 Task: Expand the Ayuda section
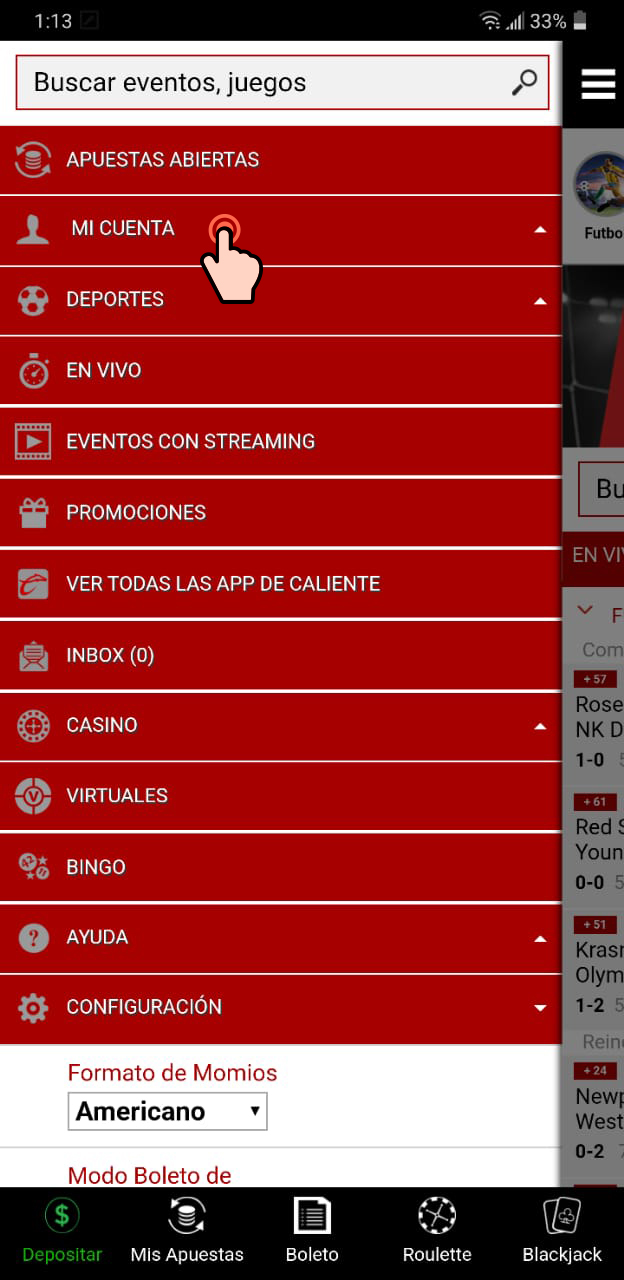click(x=280, y=938)
